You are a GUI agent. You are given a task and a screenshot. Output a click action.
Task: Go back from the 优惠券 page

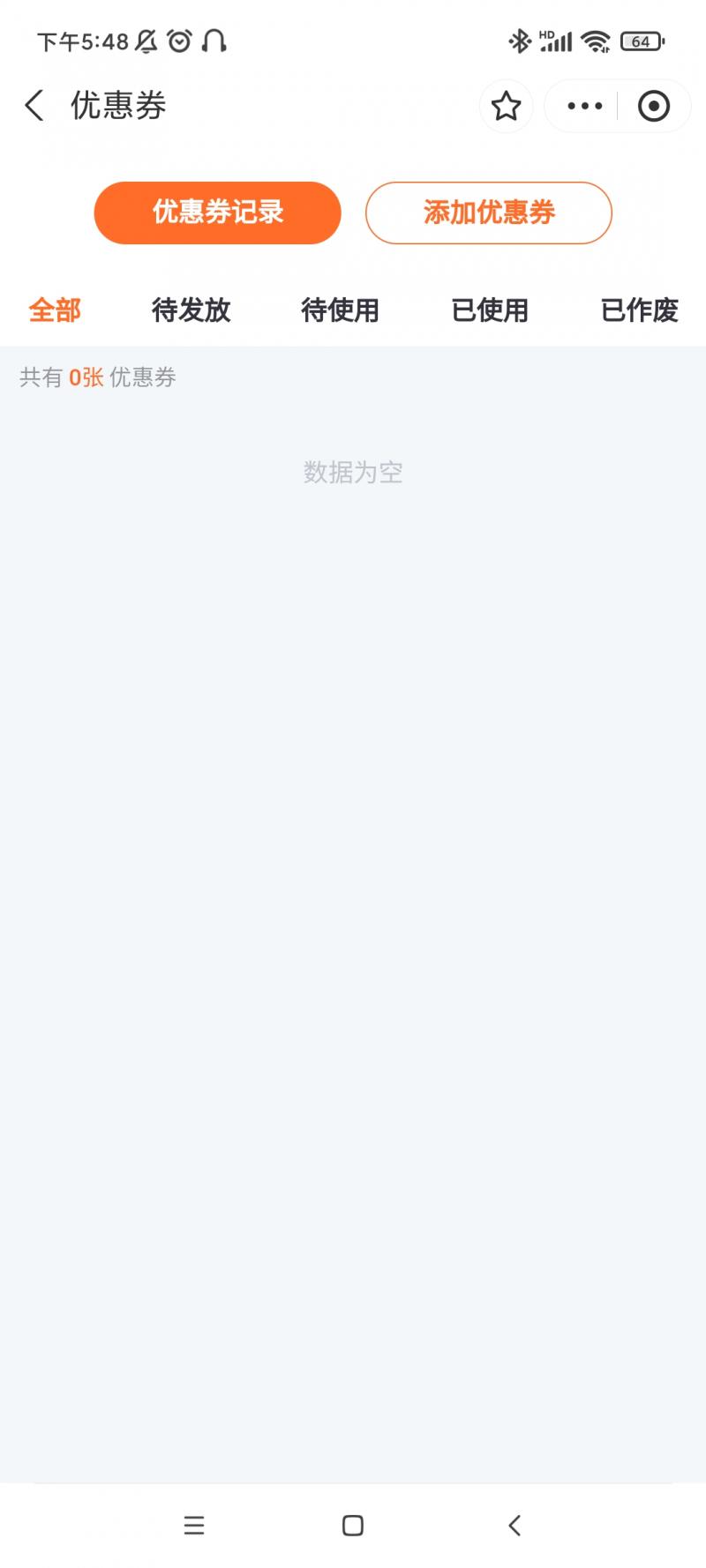coord(34,106)
